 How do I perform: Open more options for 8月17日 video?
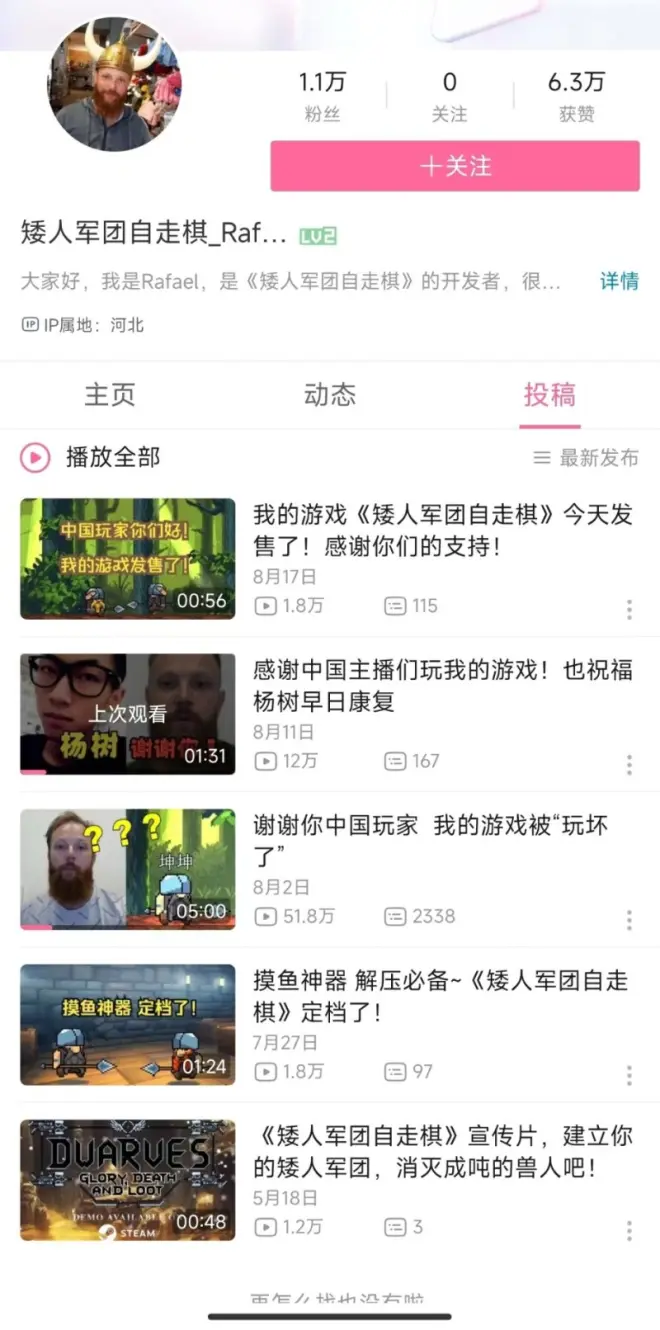pyautogui.click(x=629, y=609)
